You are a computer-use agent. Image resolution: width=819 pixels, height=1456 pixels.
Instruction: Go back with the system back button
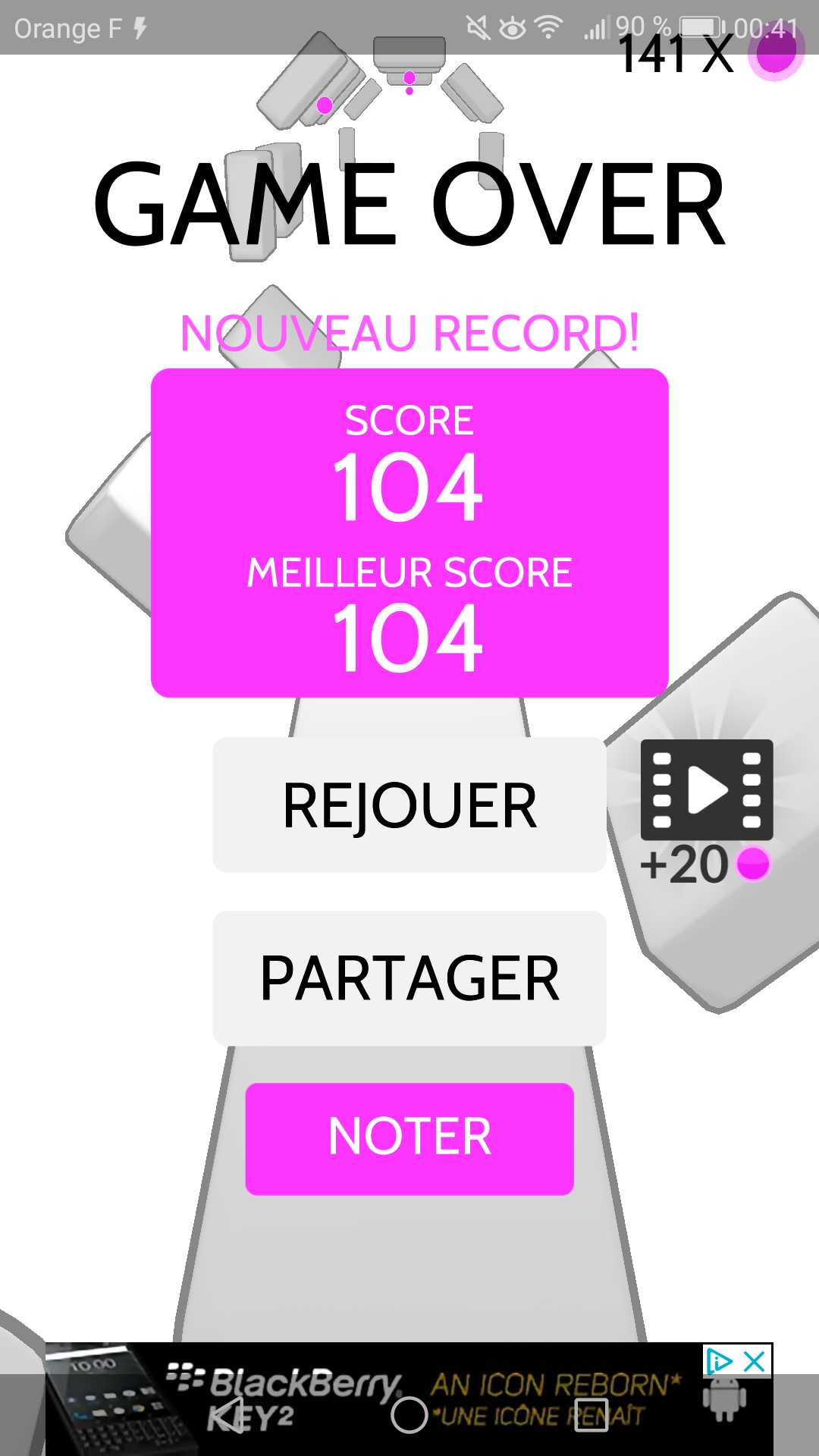tap(227, 1414)
